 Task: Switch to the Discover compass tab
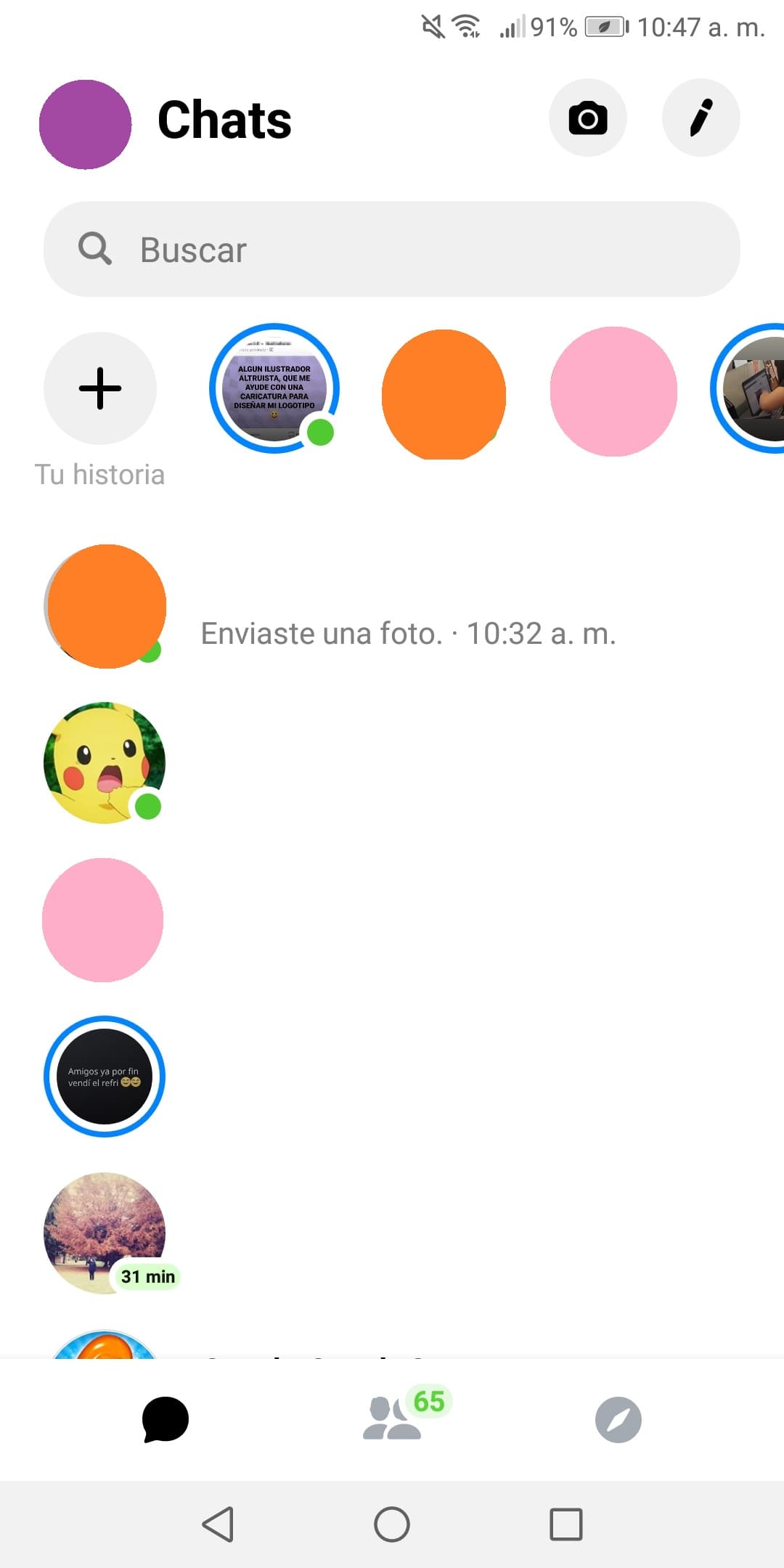[x=618, y=1419]
